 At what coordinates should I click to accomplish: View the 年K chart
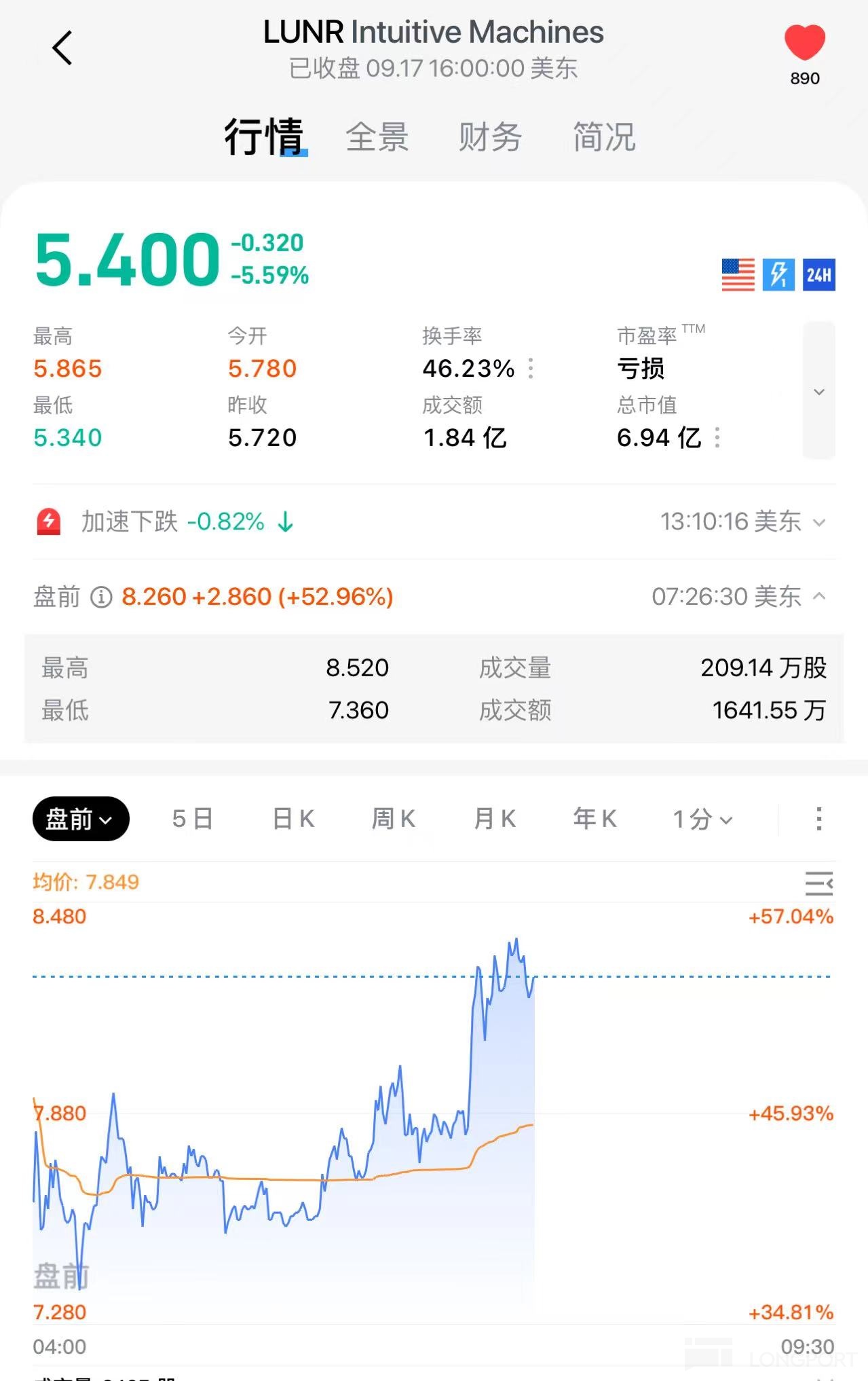tap(595, 819)
